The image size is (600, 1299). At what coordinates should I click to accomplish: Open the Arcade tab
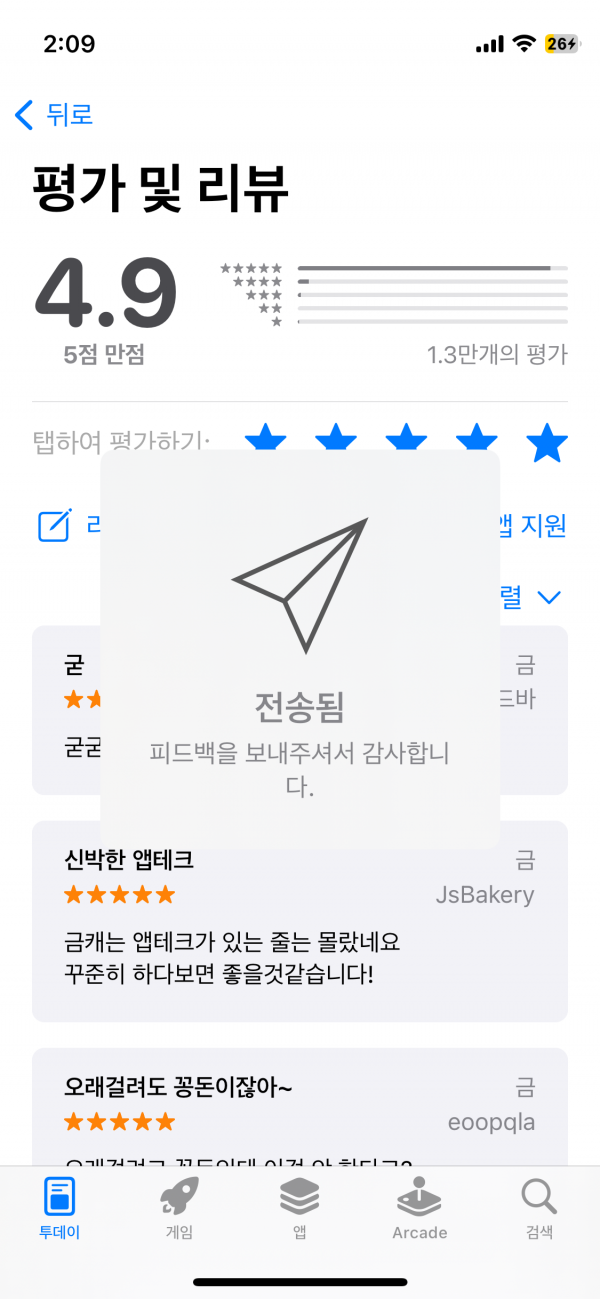[419, 1208]
